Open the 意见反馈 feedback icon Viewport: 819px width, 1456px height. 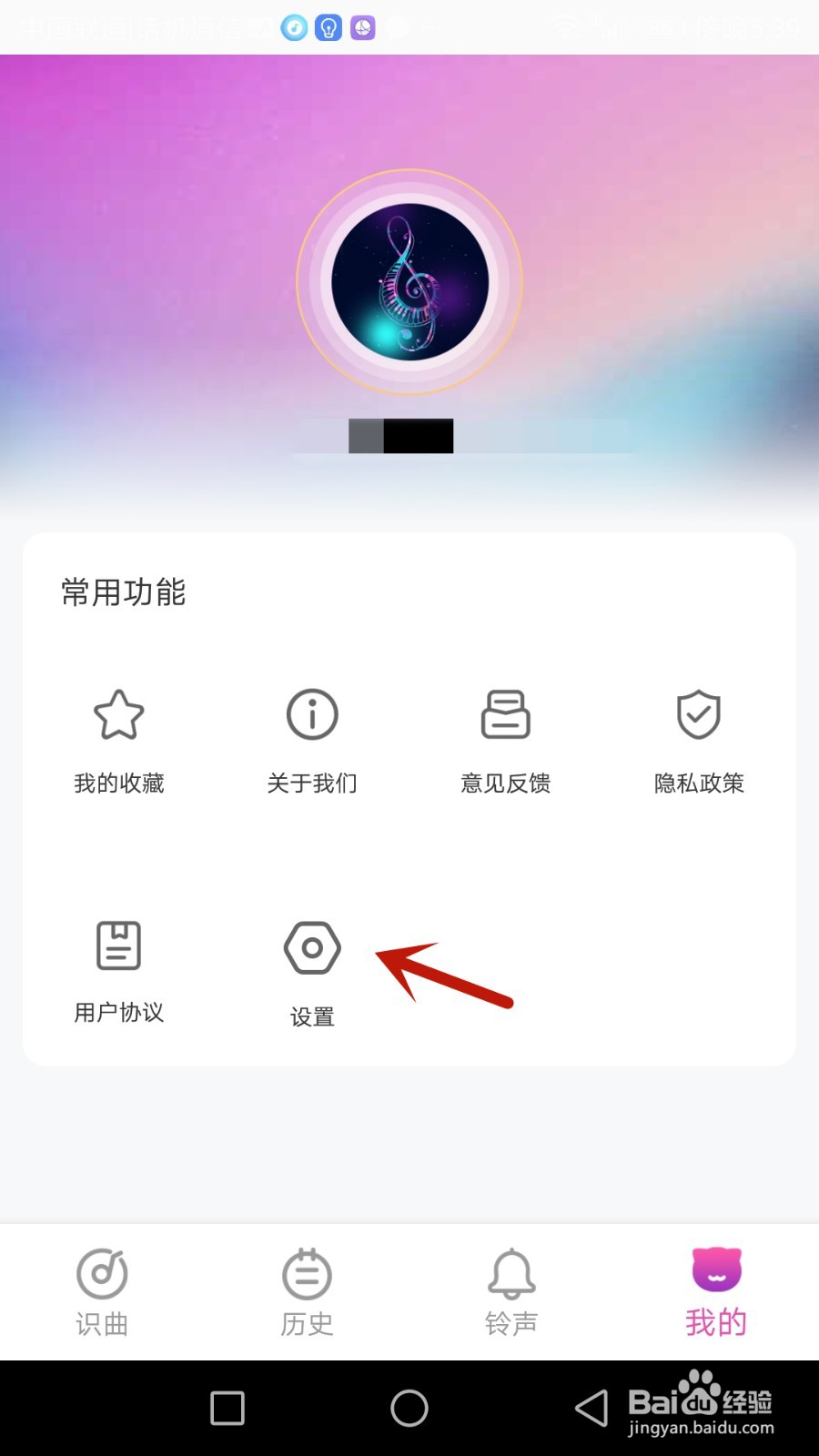507,714
